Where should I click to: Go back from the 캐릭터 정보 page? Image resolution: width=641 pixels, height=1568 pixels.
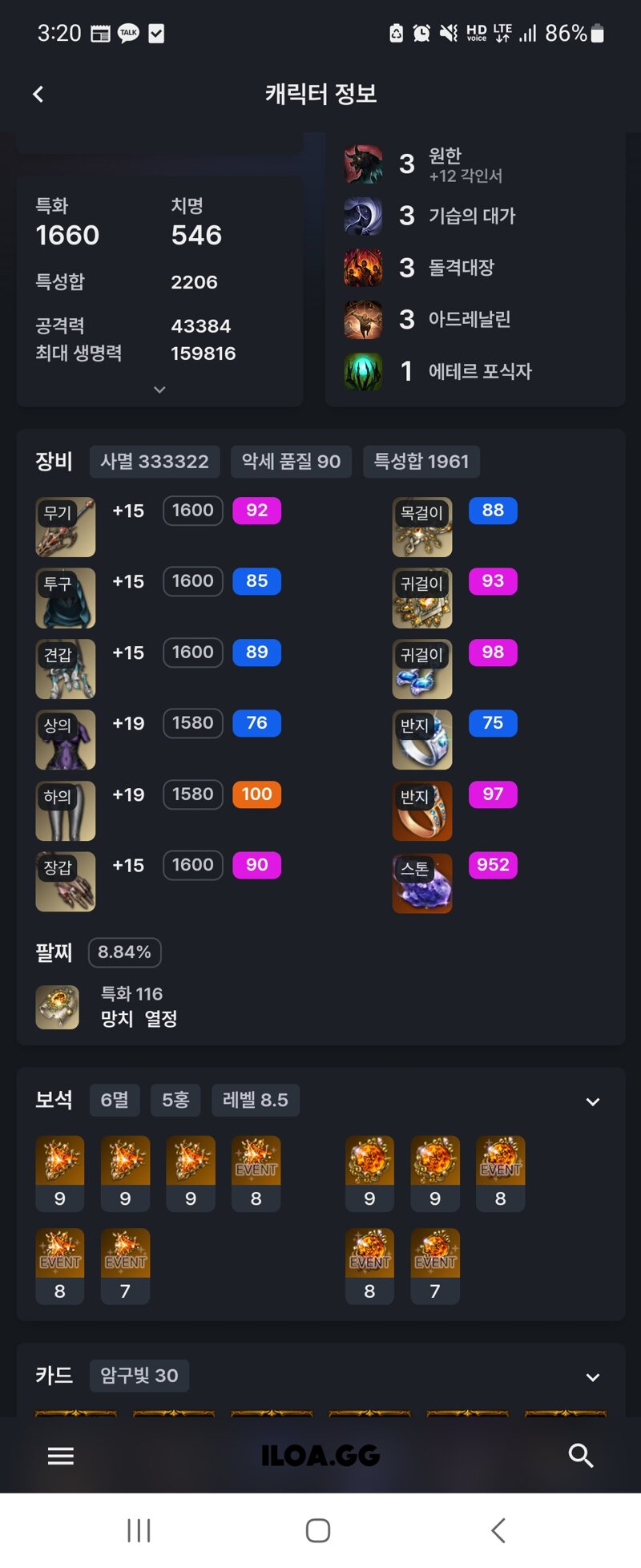click(x=38, y=95)
